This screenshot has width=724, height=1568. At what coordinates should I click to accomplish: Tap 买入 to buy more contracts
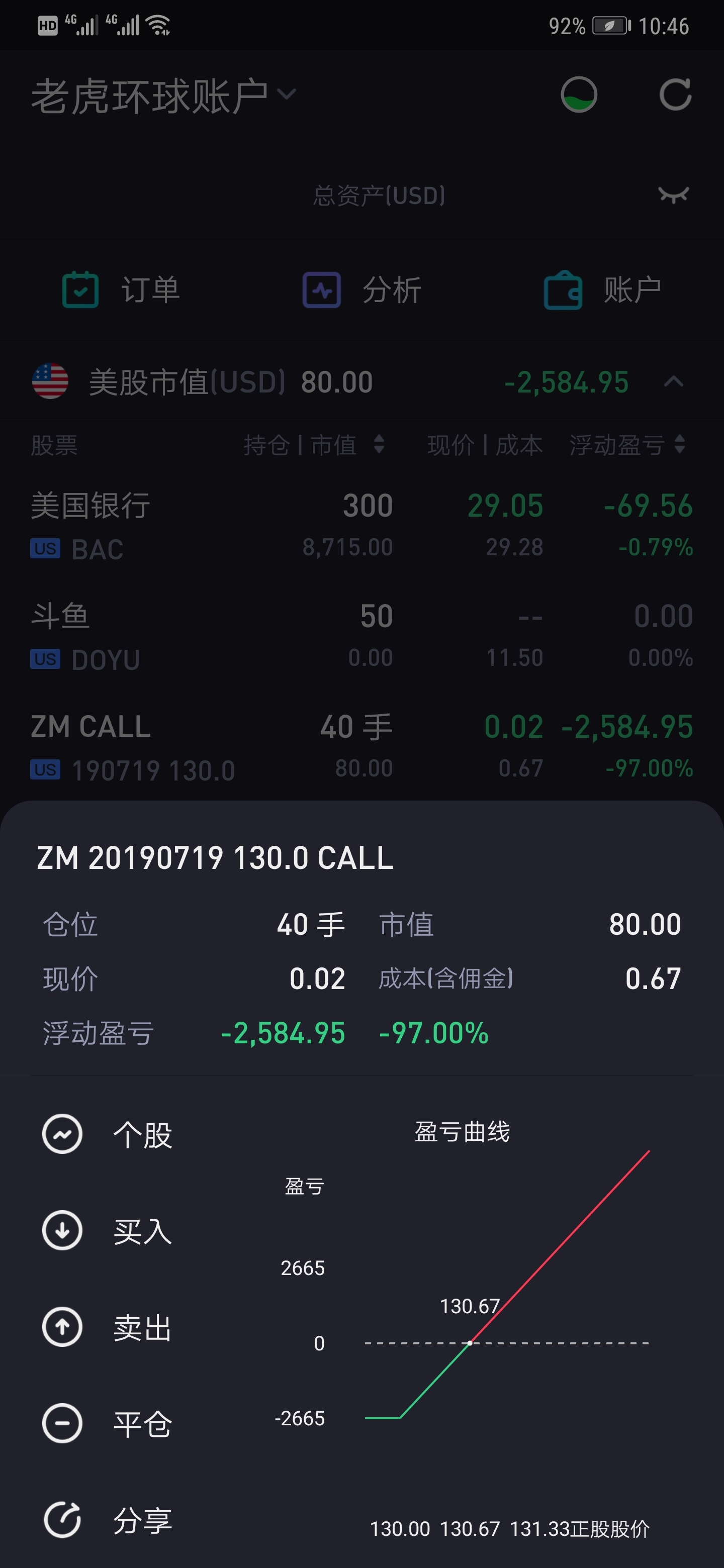[108, 1231]
